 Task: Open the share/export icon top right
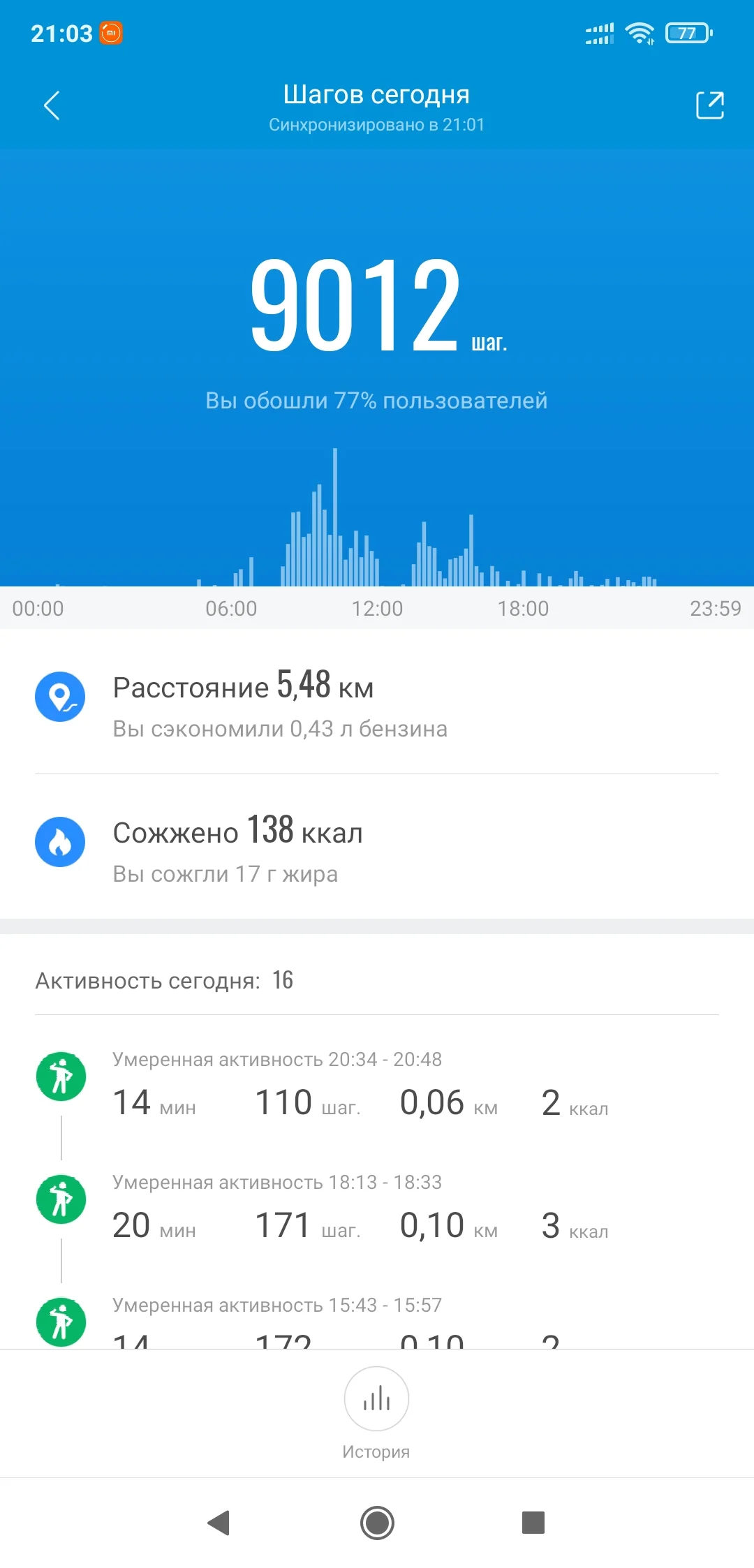[x=709, y=105]
